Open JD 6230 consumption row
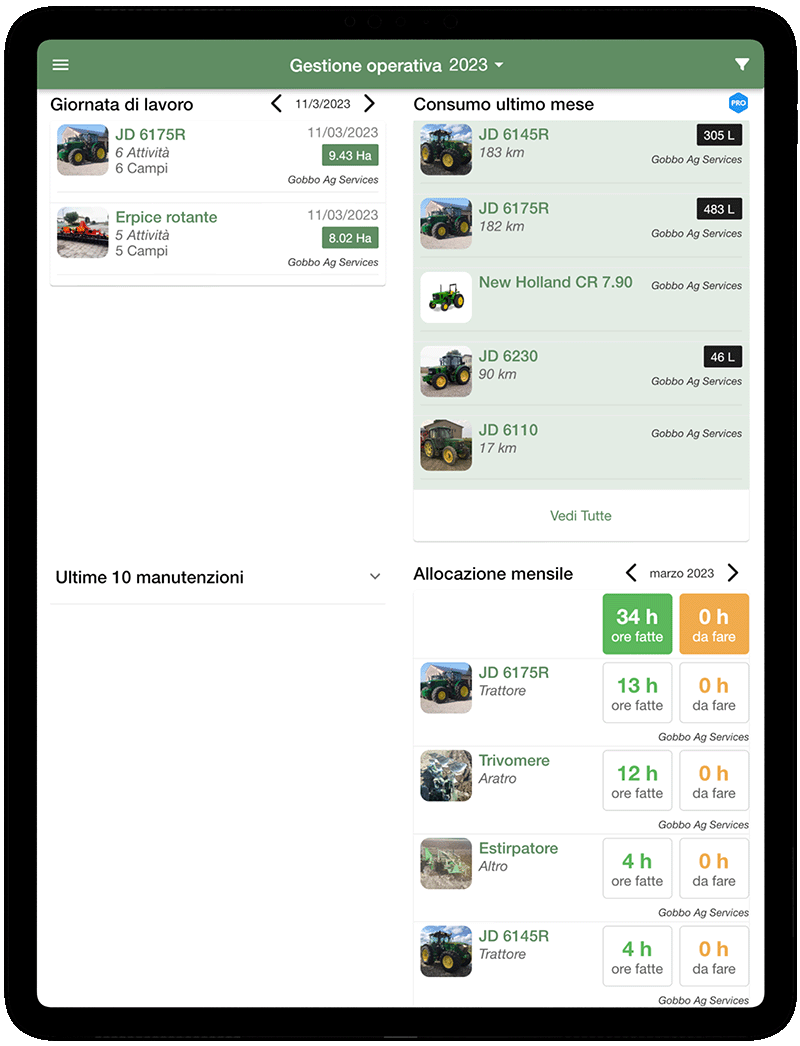The width and height of the screenshot is (800, 1046). (580, 369)
